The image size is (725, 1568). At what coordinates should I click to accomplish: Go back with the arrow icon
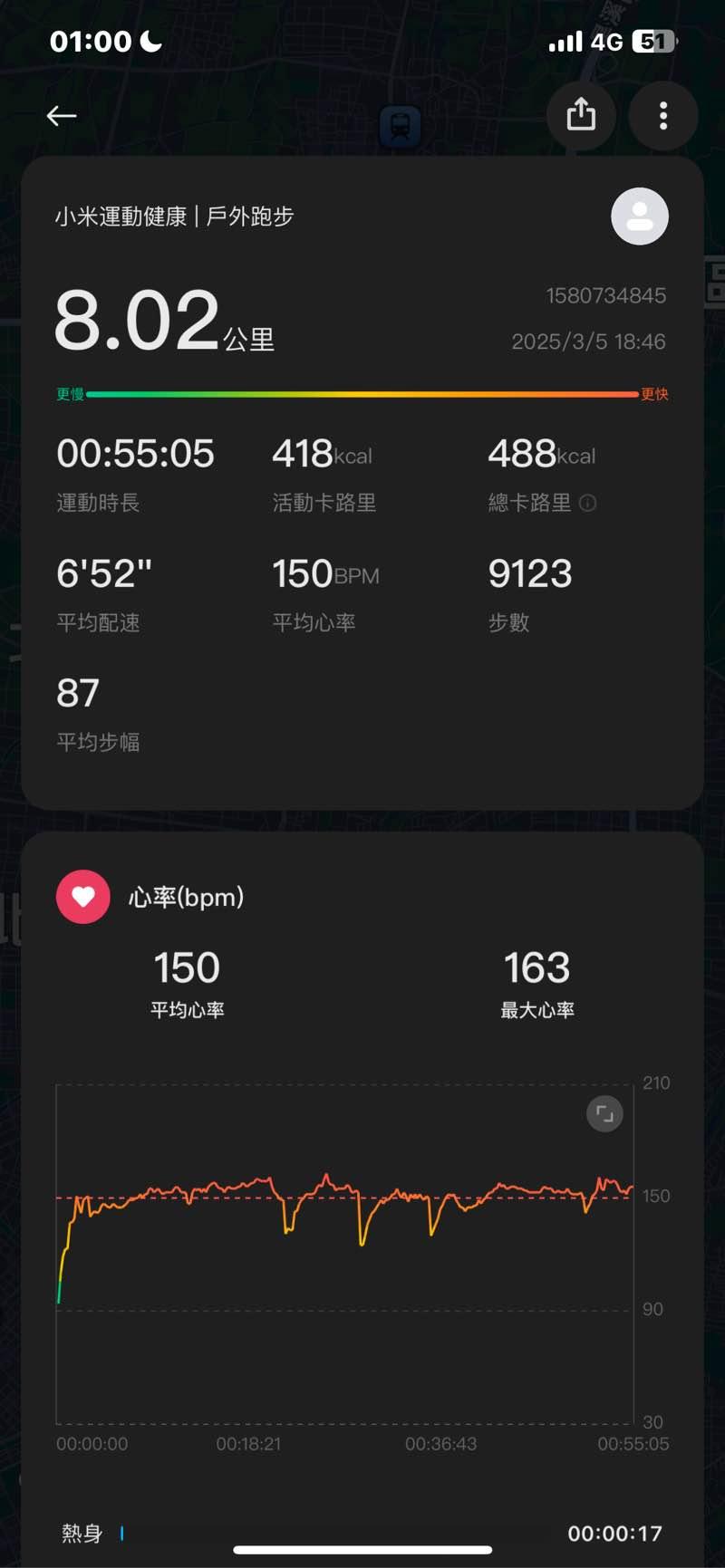(x=61, y=116)
